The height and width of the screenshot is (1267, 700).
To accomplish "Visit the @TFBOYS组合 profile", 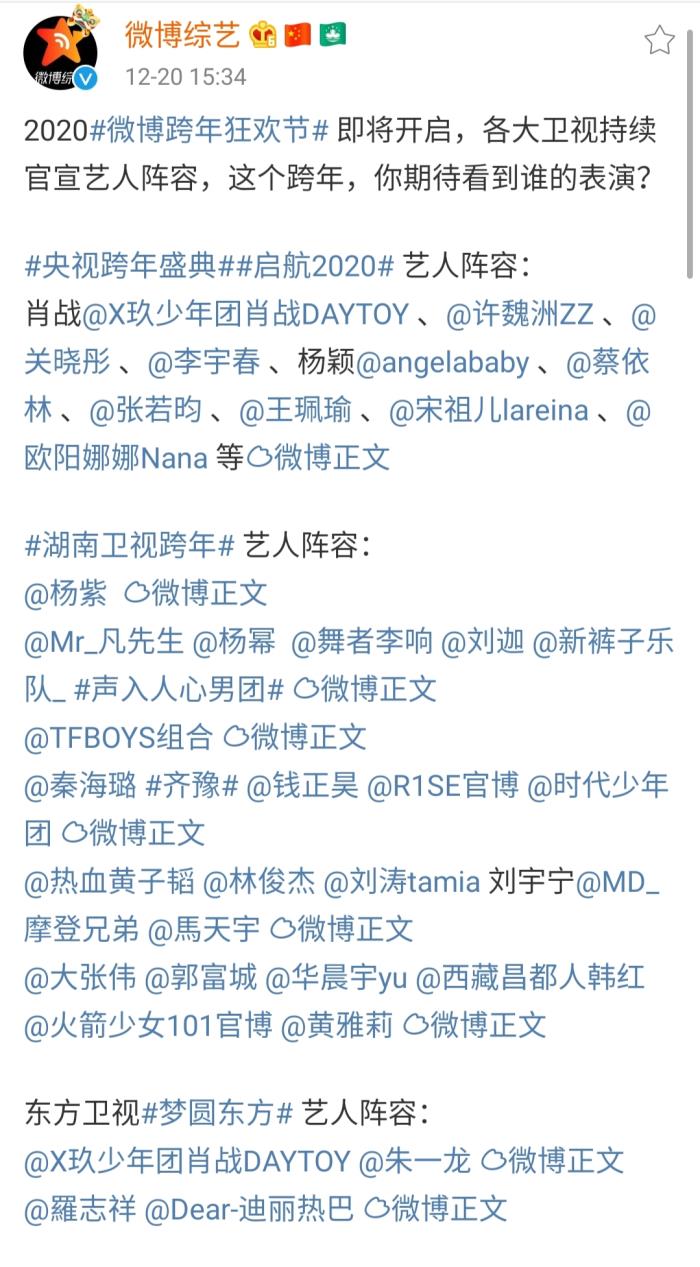I will [x=118, y=737].
